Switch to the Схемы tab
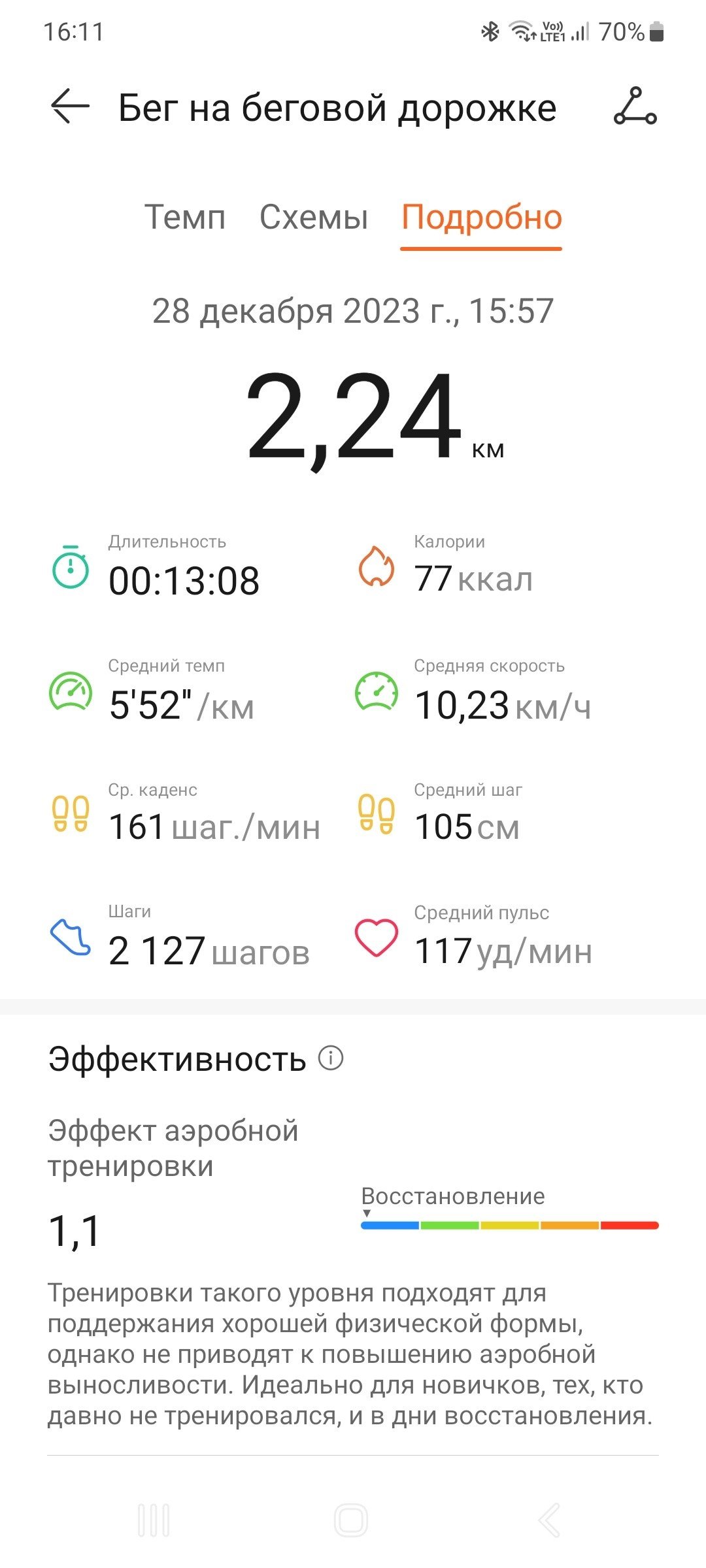Image resolution: width=706 pixels, height=1568 pixels. pos(314,217)
